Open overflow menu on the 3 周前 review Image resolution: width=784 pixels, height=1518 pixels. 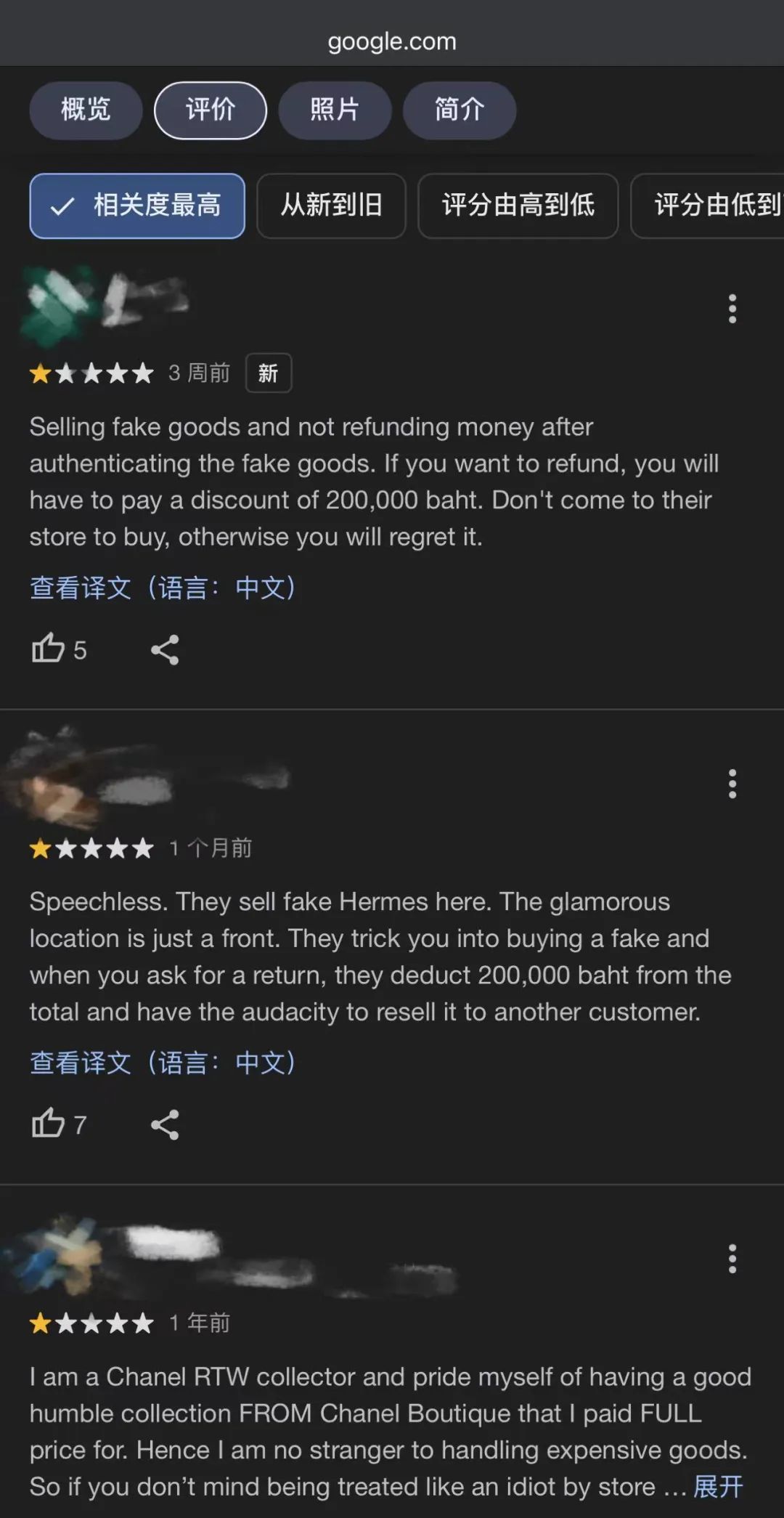(x=732, y=309)
